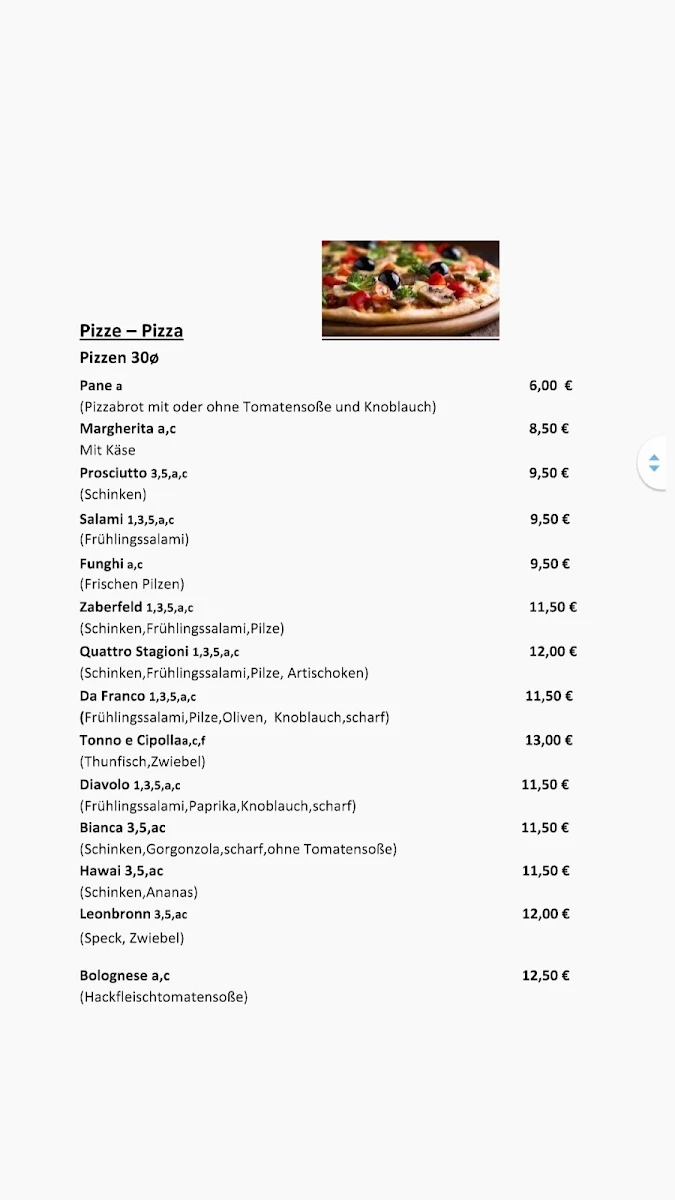The height and width of the screenshot is (1200, 675).
Task: Tap the fast-scroll handle with up/down arrows
Action: coord(655,463)
